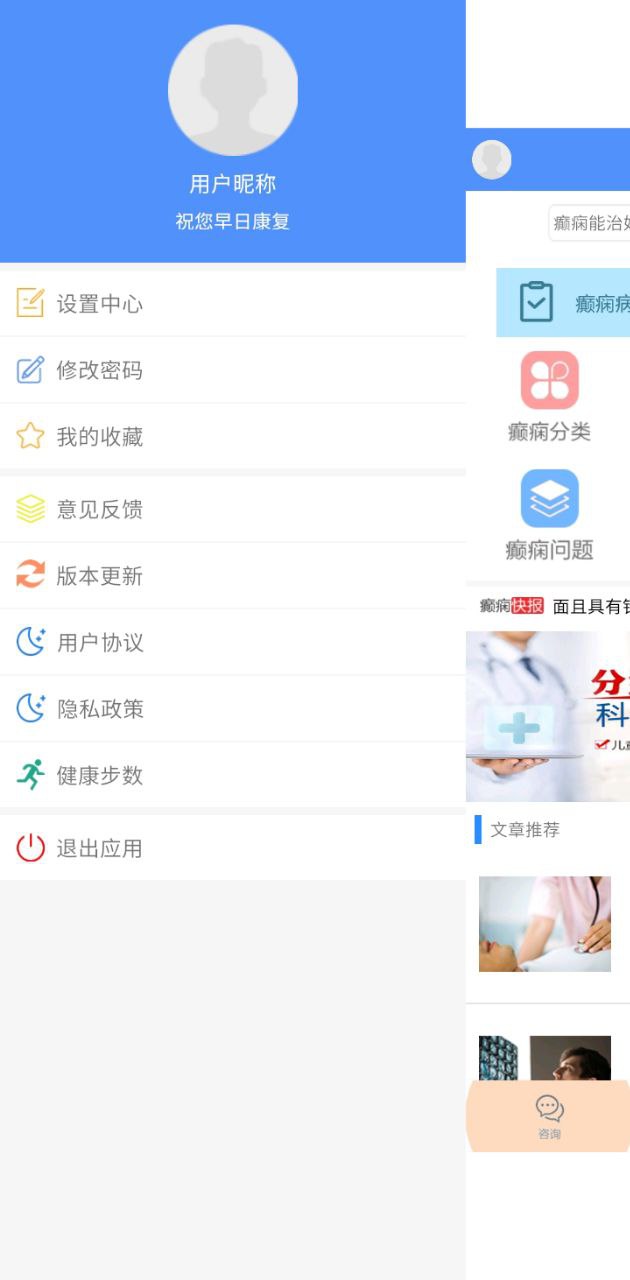Tap the 咨询 consultation button
630x1280 pixels.
(x=549, y=1116)
